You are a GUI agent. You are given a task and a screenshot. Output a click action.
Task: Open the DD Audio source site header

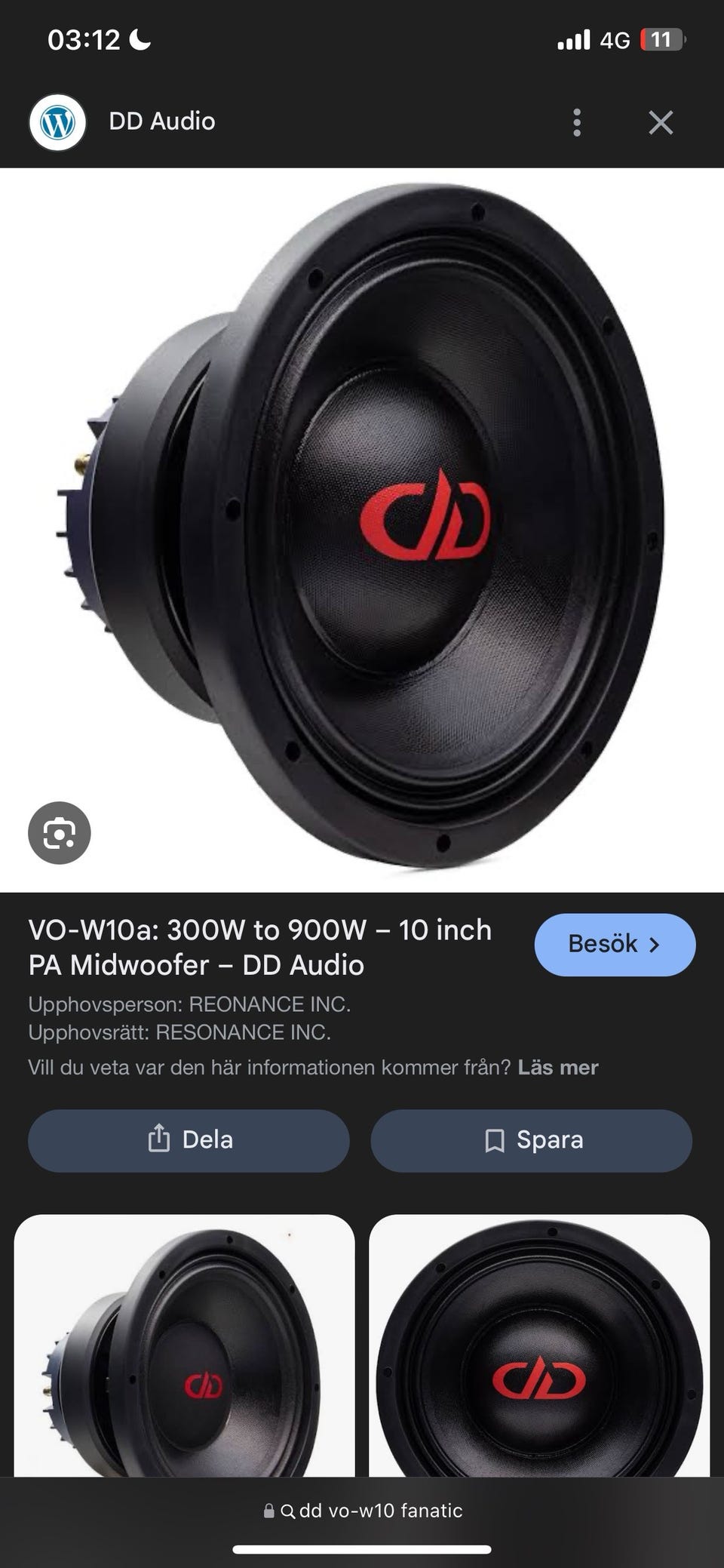pyautogui.click(x=161, y=121)
